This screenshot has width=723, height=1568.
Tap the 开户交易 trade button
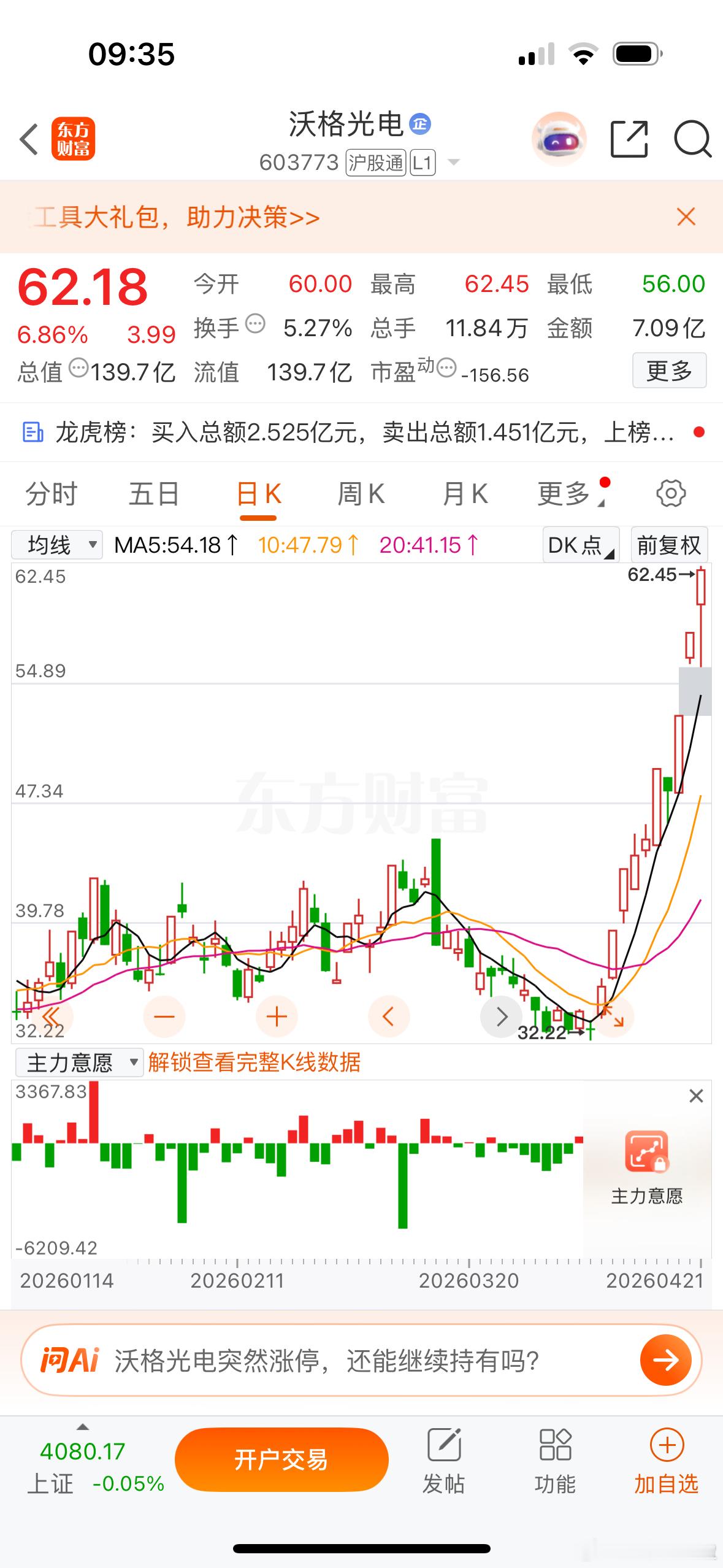point(281,1459)
